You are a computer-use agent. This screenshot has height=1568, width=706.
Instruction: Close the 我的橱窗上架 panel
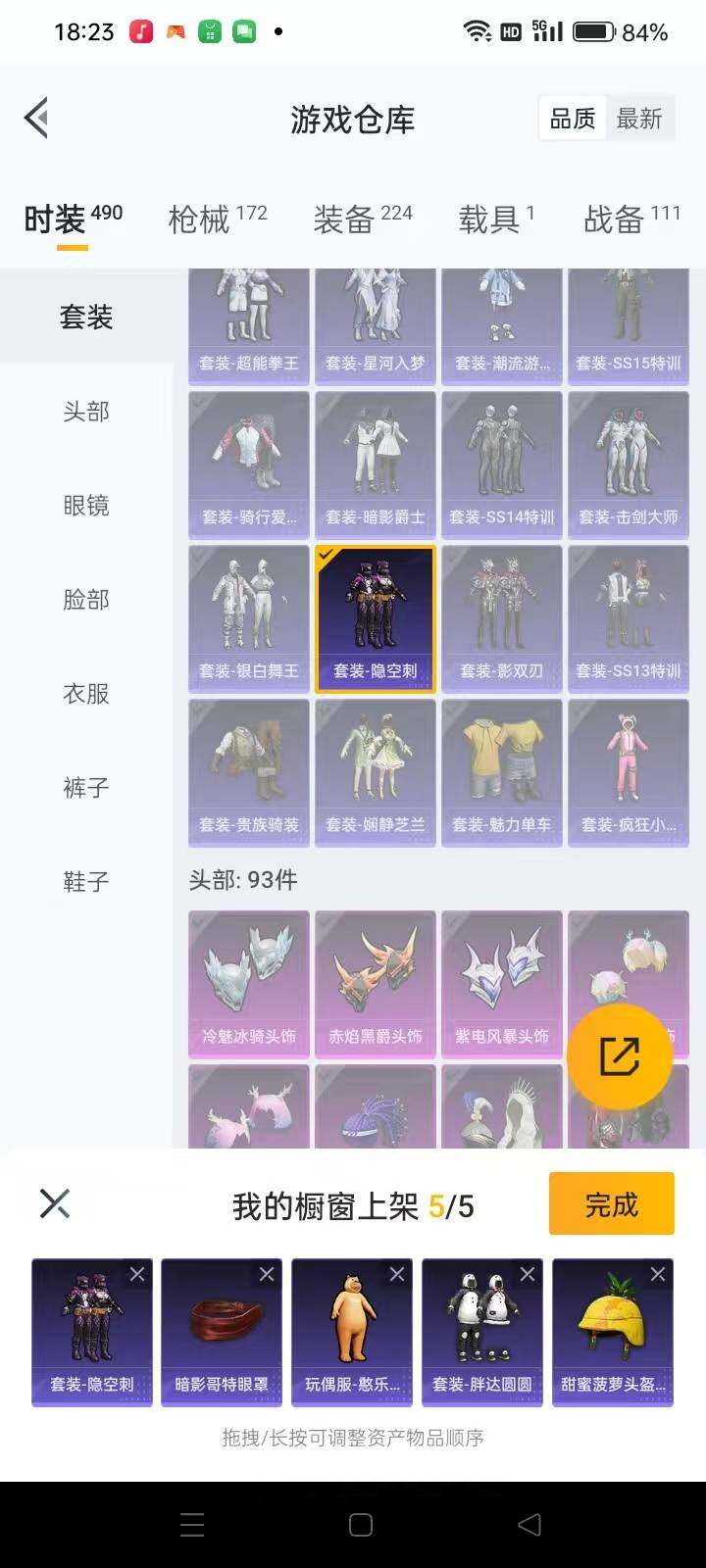(55, 1203)
